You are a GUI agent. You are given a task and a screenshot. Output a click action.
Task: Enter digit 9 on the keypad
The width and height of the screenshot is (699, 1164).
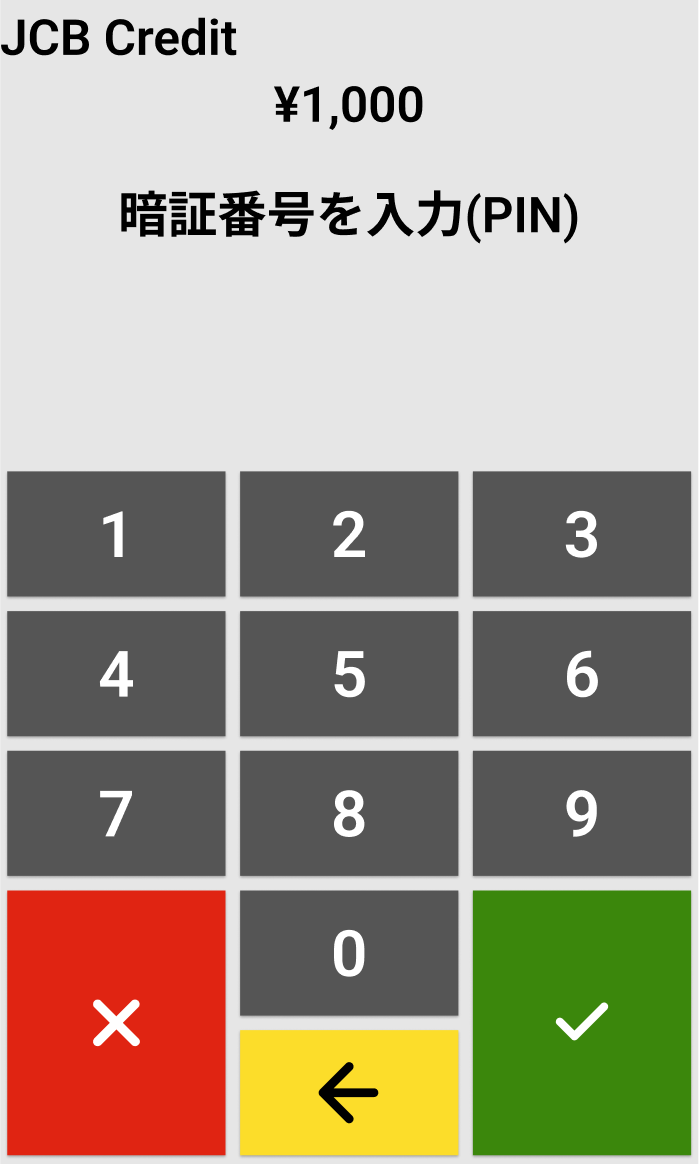click(x=582, y=813)
